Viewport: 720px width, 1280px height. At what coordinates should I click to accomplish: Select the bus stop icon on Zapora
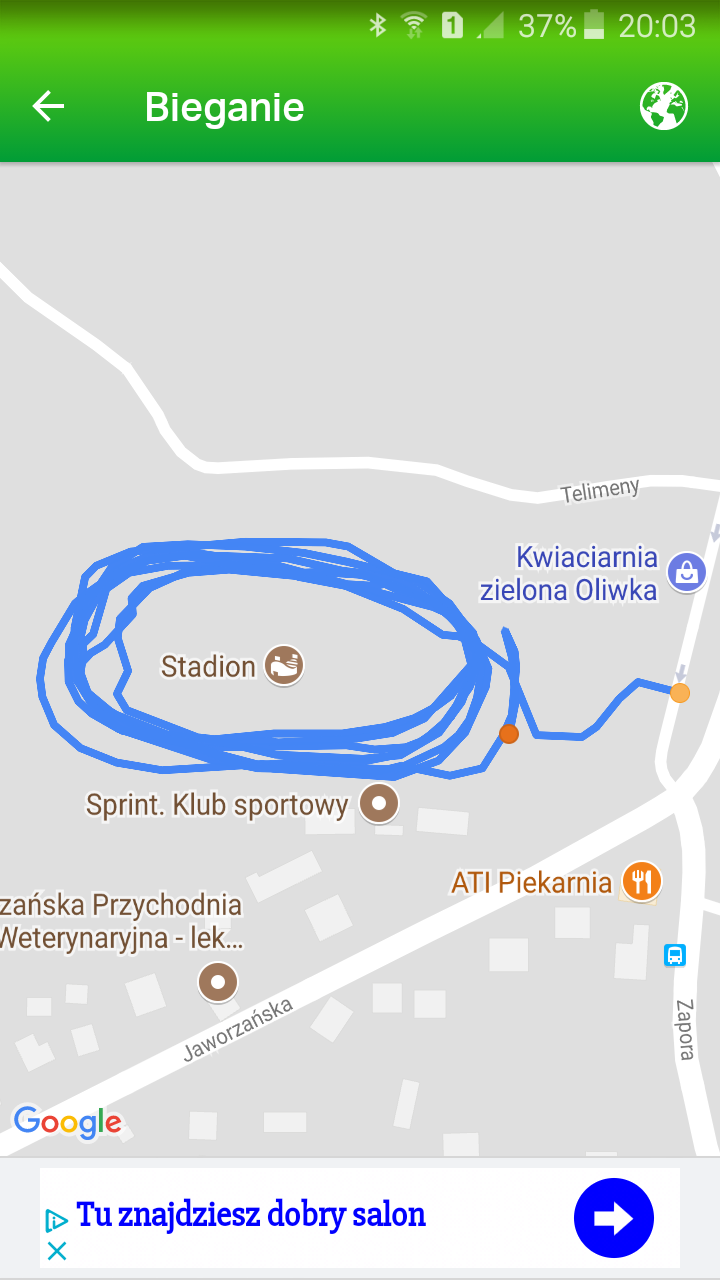(x=676, y=955)
